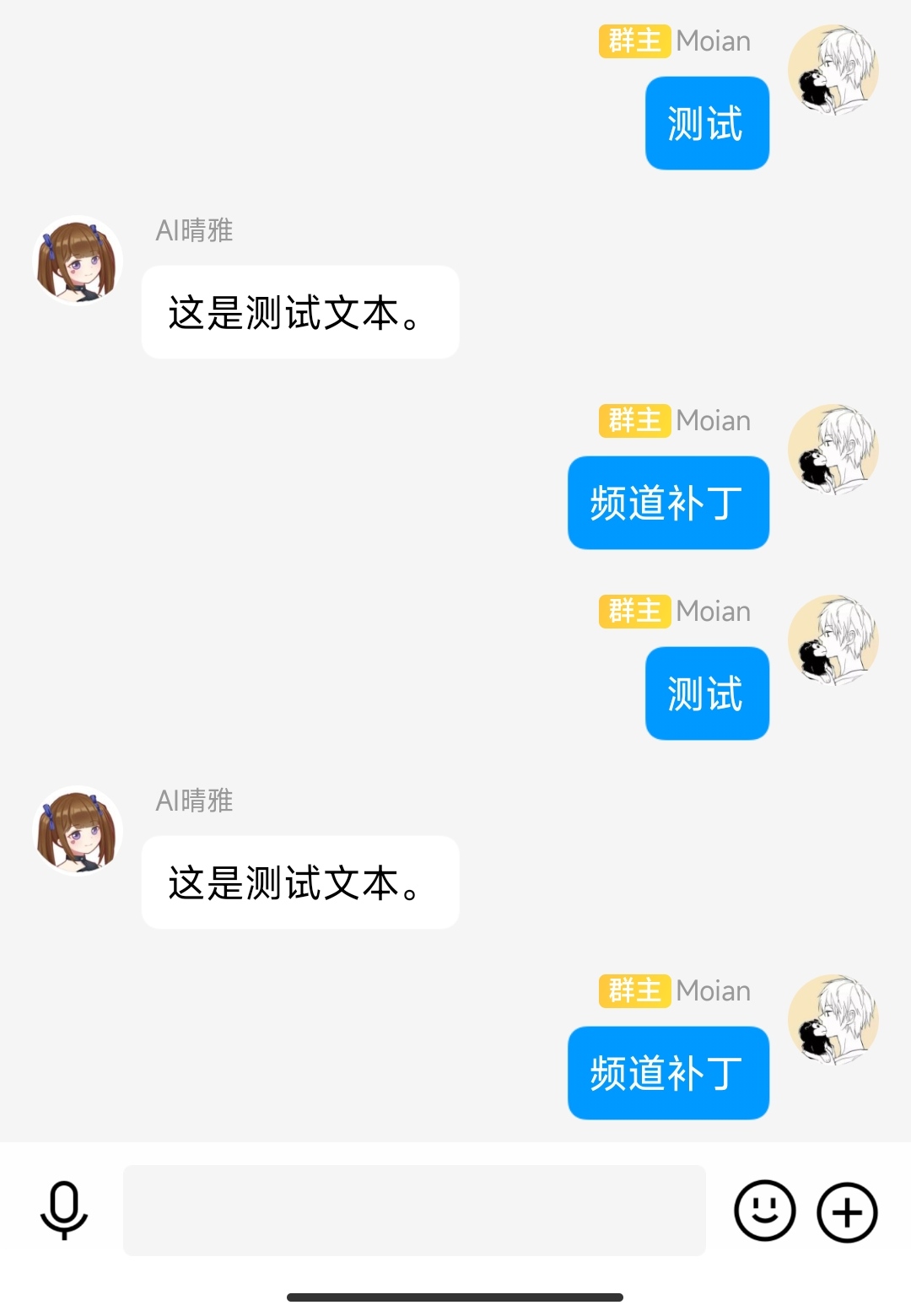Screen dimensions: 911x1316
Task: Tap the yellow 群主 badge on top message
Action: (633, 40)
